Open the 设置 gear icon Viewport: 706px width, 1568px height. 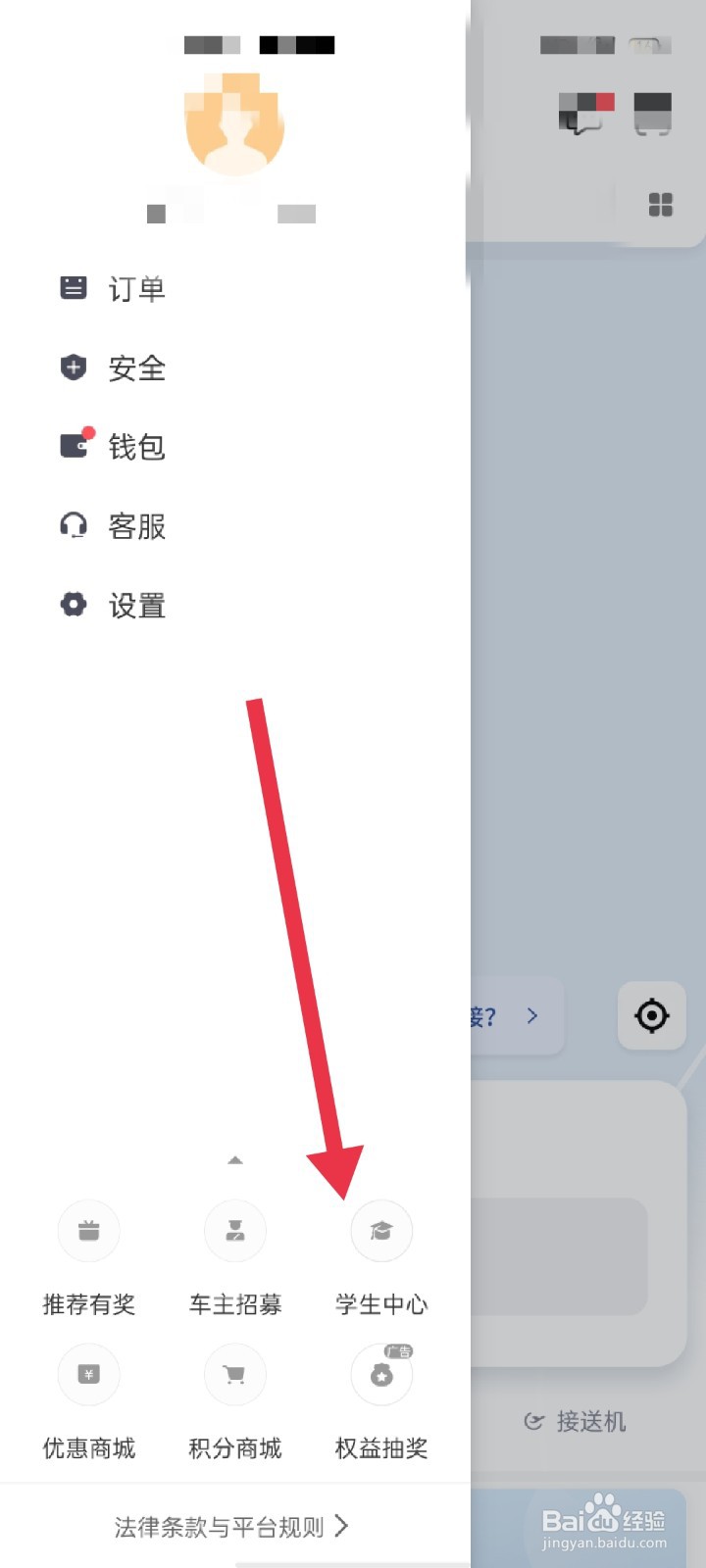pyautogui.click(x=74, y=605)
